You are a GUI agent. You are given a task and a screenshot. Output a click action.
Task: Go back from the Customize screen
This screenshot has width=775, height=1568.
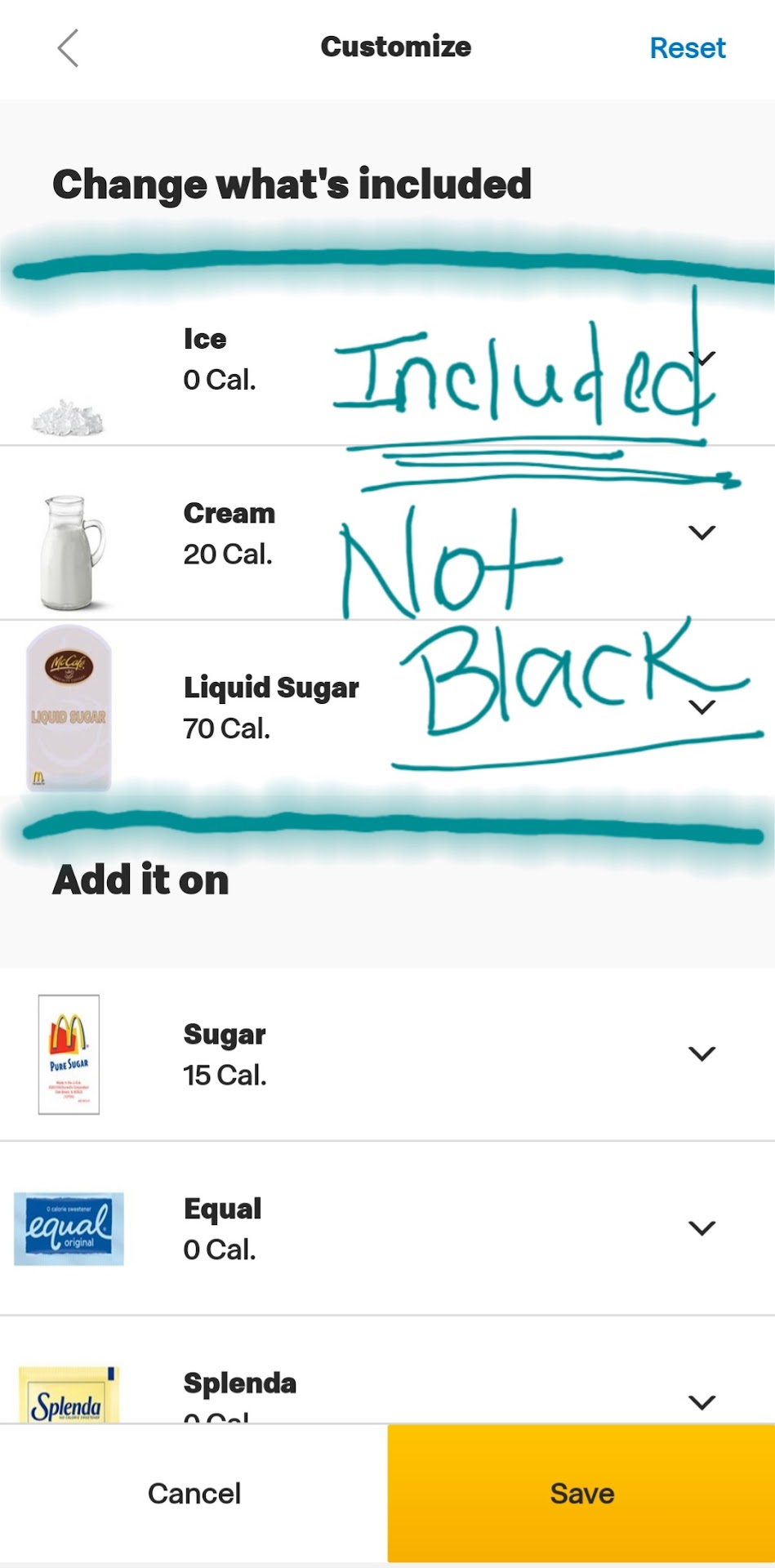click(x=69, y=48)
